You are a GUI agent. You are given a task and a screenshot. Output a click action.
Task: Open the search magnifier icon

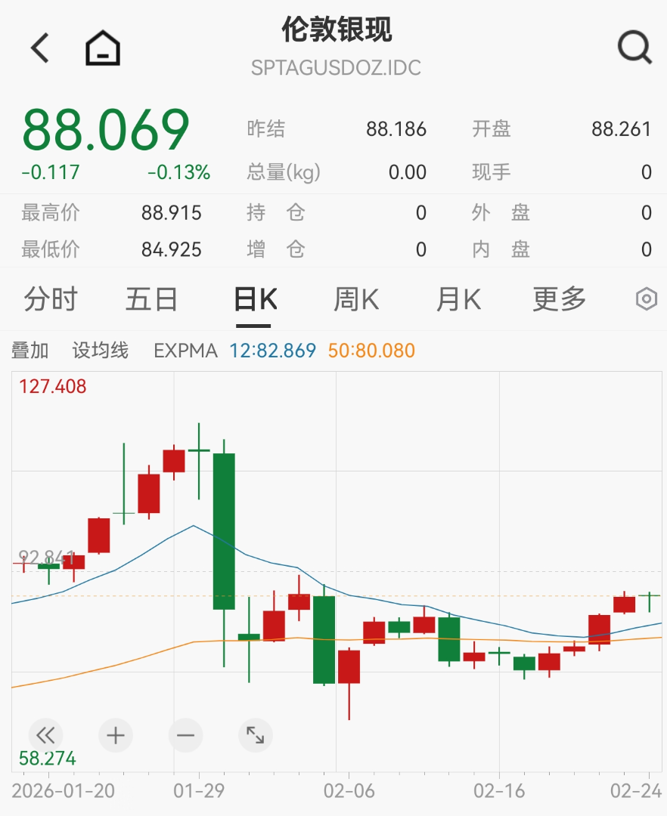tap(634, 47)
